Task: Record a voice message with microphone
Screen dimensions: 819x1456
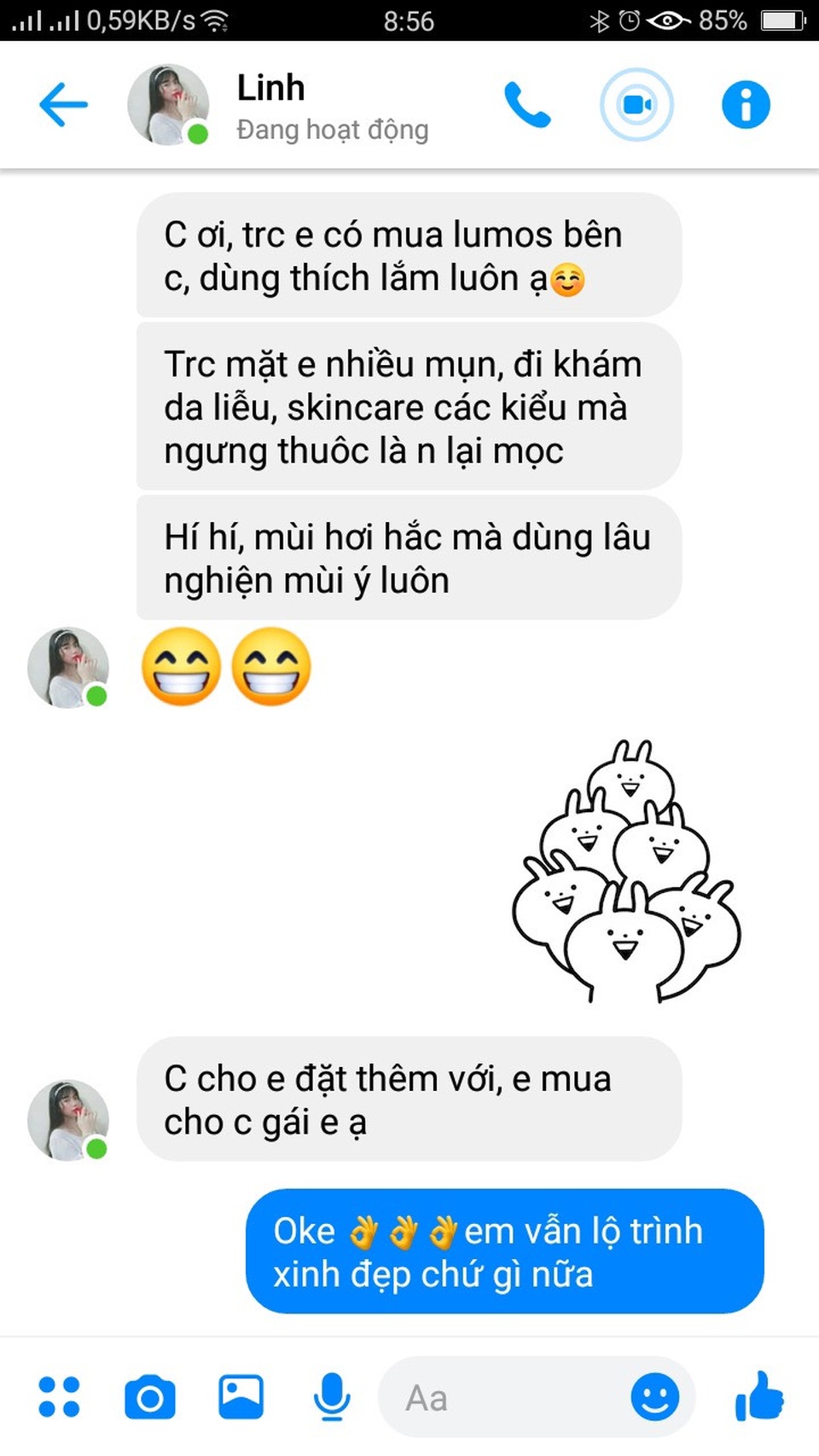Action: [x=332, y=1397]
